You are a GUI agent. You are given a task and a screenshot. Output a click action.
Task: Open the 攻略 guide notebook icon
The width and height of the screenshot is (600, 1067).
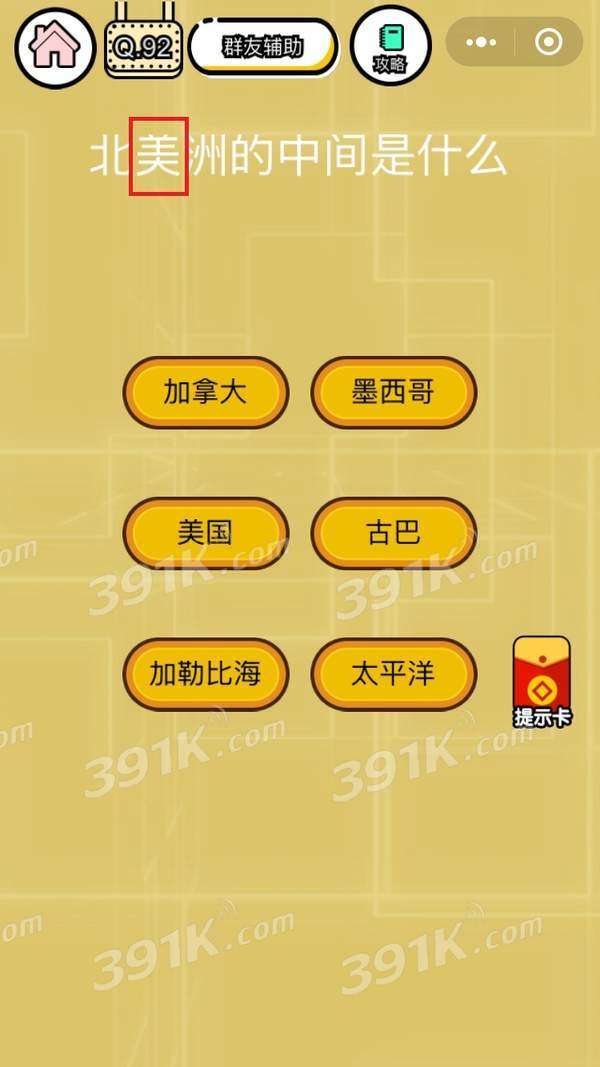tap(390, 46)
